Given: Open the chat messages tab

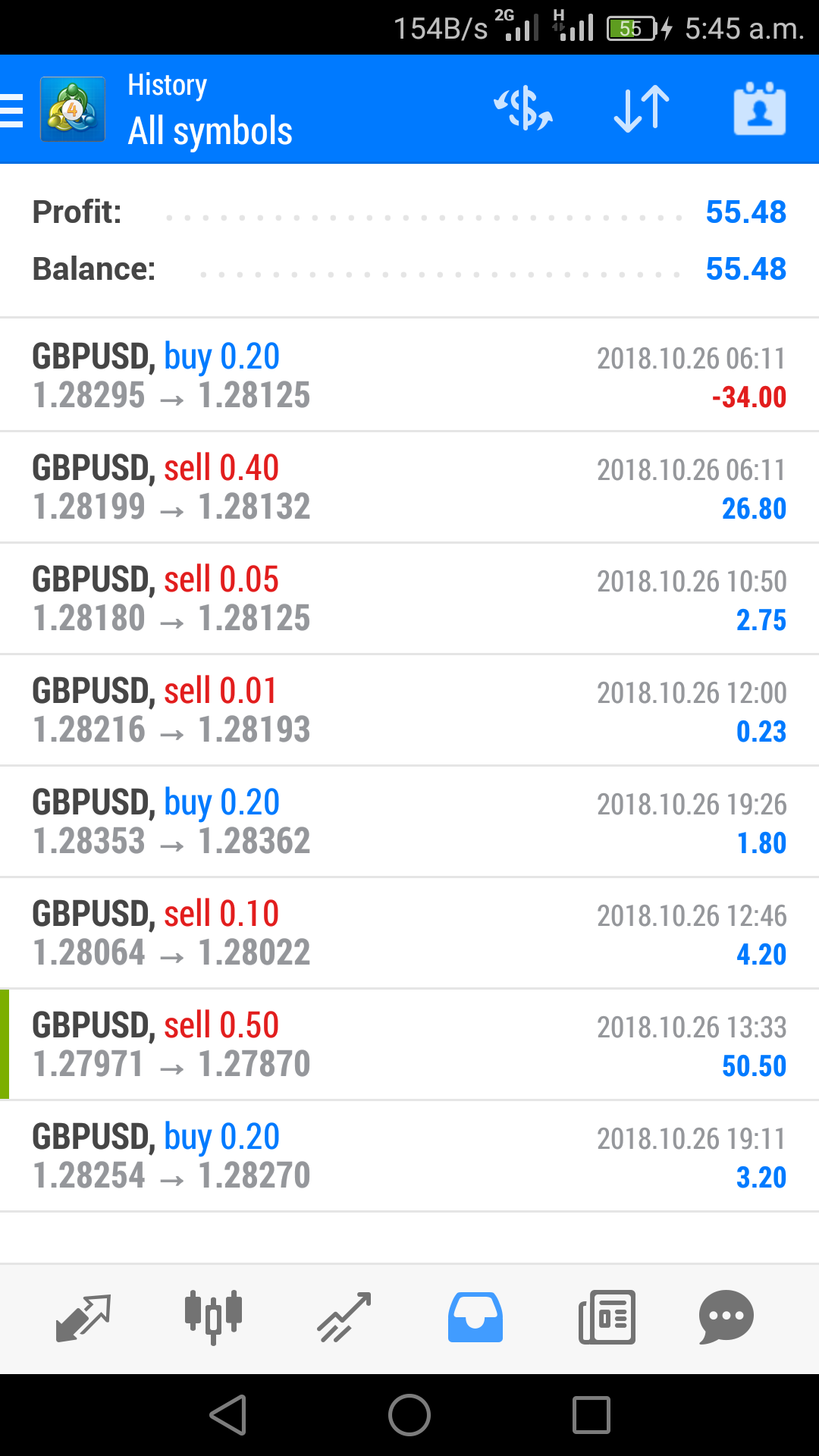Looking at the screenshot, I should 726,1318.
